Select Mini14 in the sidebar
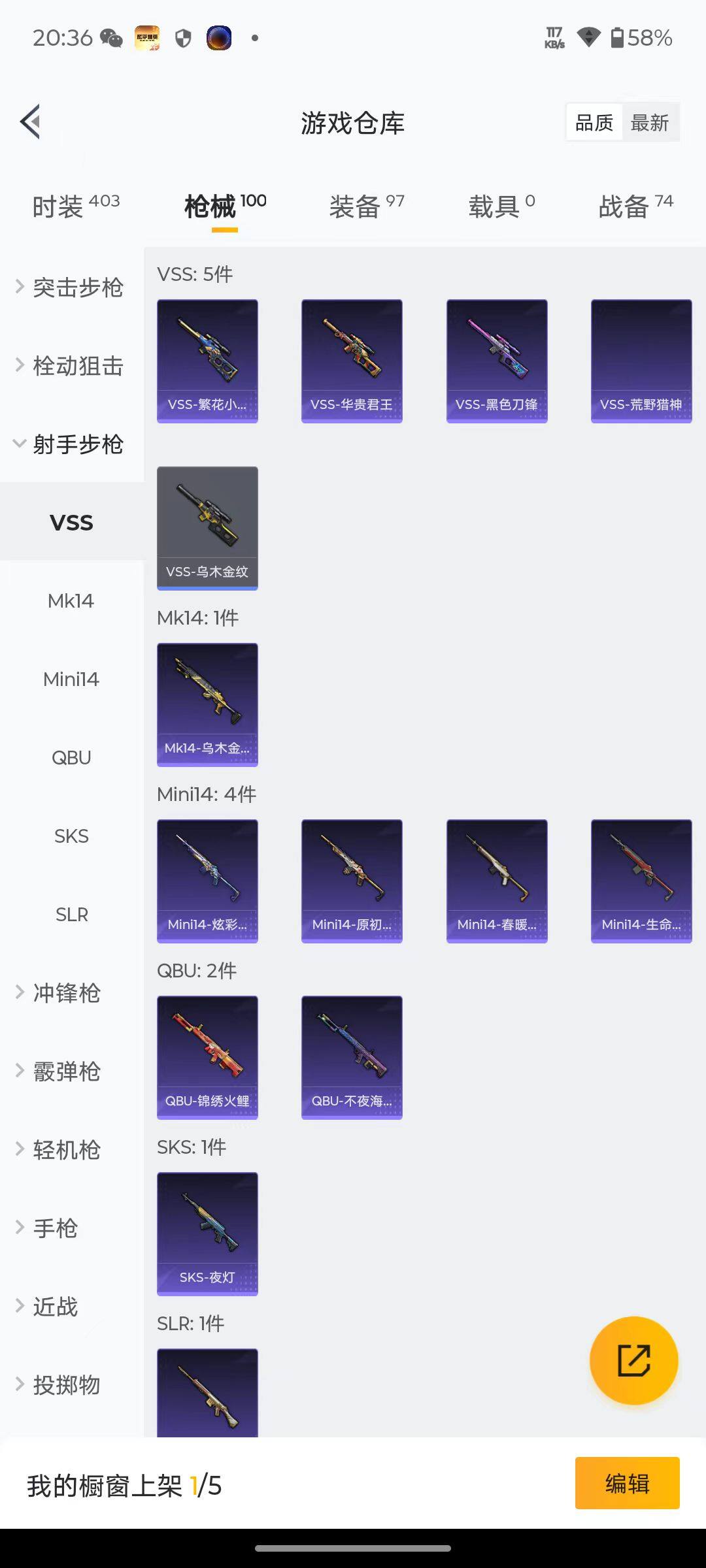 pos(71,679)
